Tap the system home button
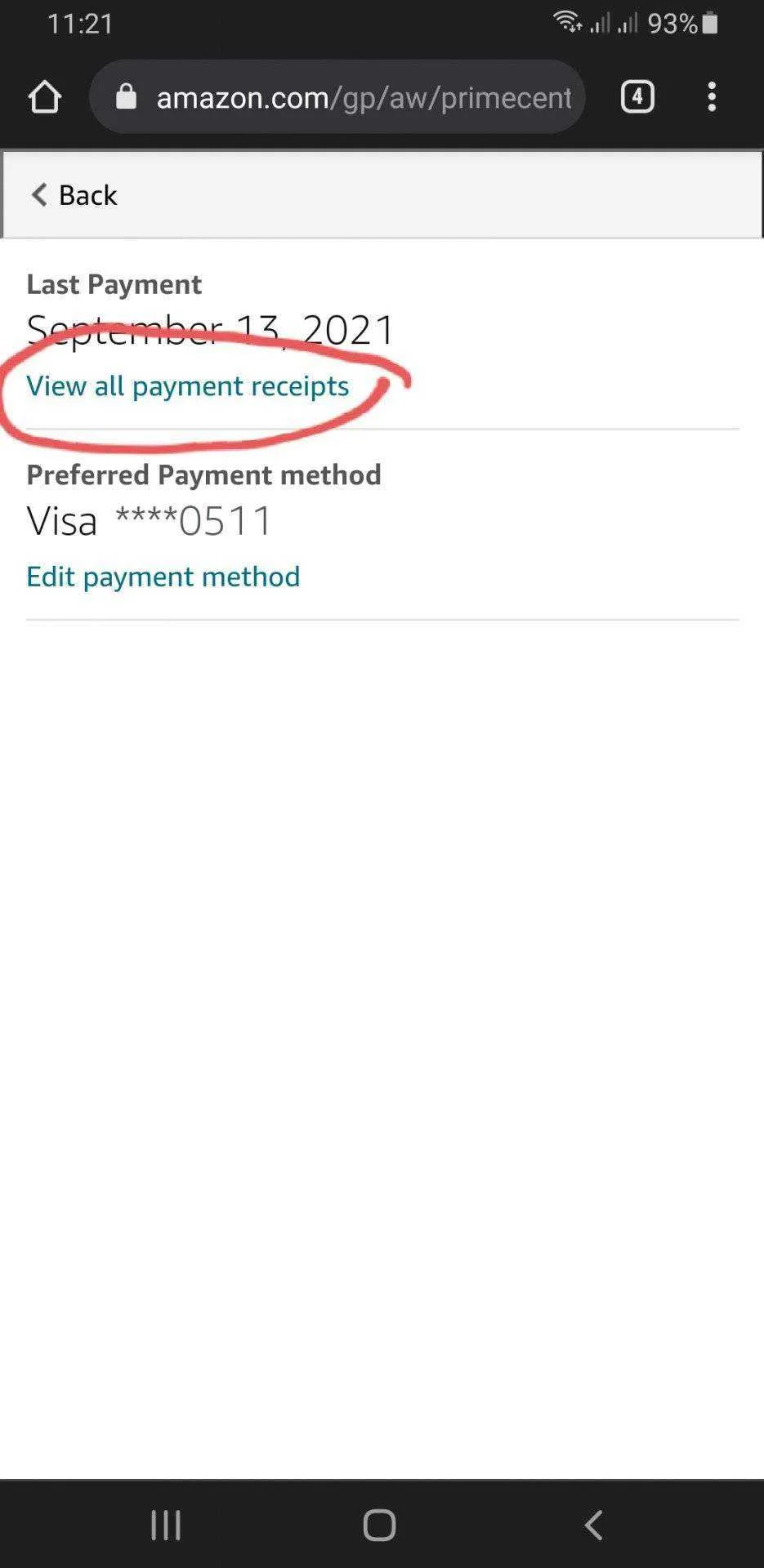The height and width of the screenshot is (1568, 764). pyautogui.click(x=379, y=1525)
